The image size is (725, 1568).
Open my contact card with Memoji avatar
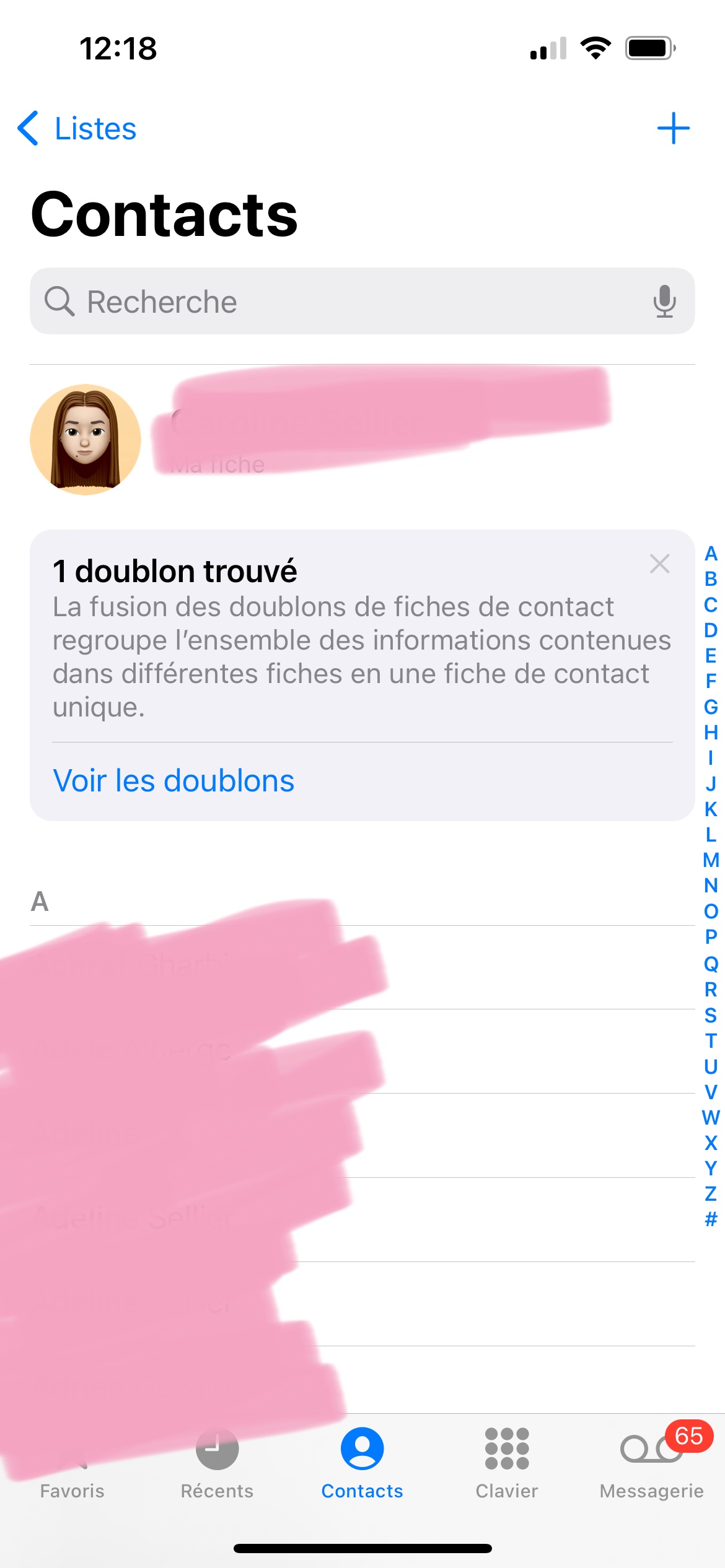tap(86, 440)
